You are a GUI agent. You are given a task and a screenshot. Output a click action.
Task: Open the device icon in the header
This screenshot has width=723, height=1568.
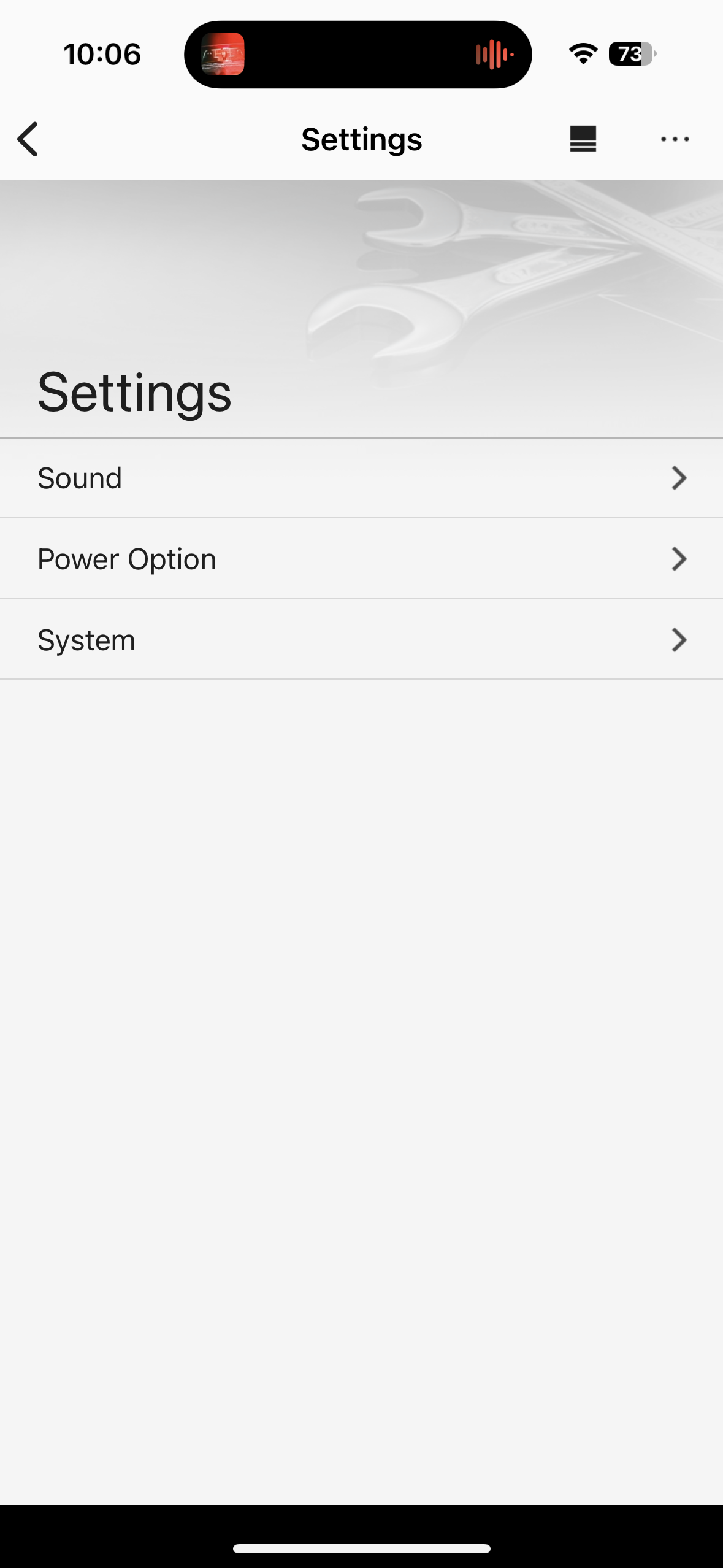point(583,139)
